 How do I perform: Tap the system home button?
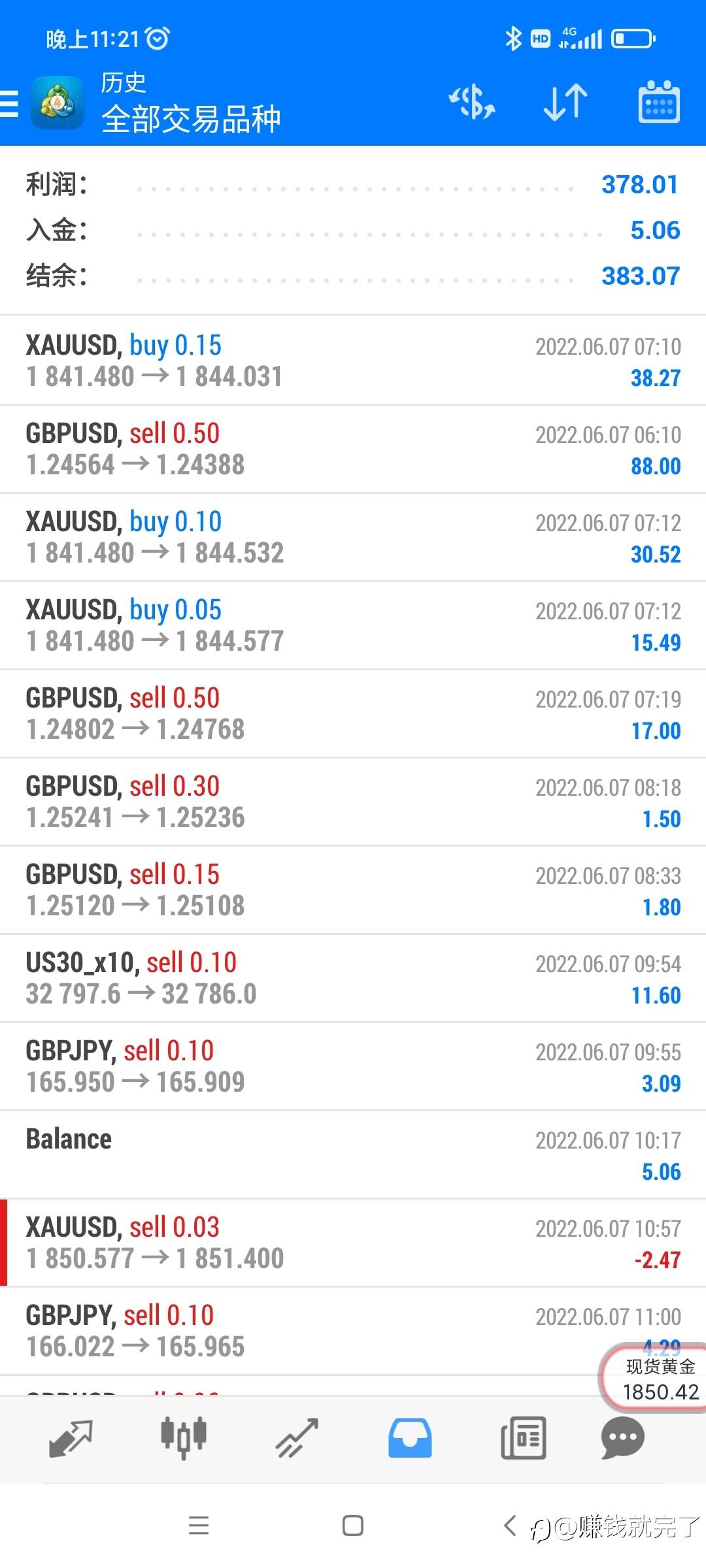click(x=353, y=1526)
